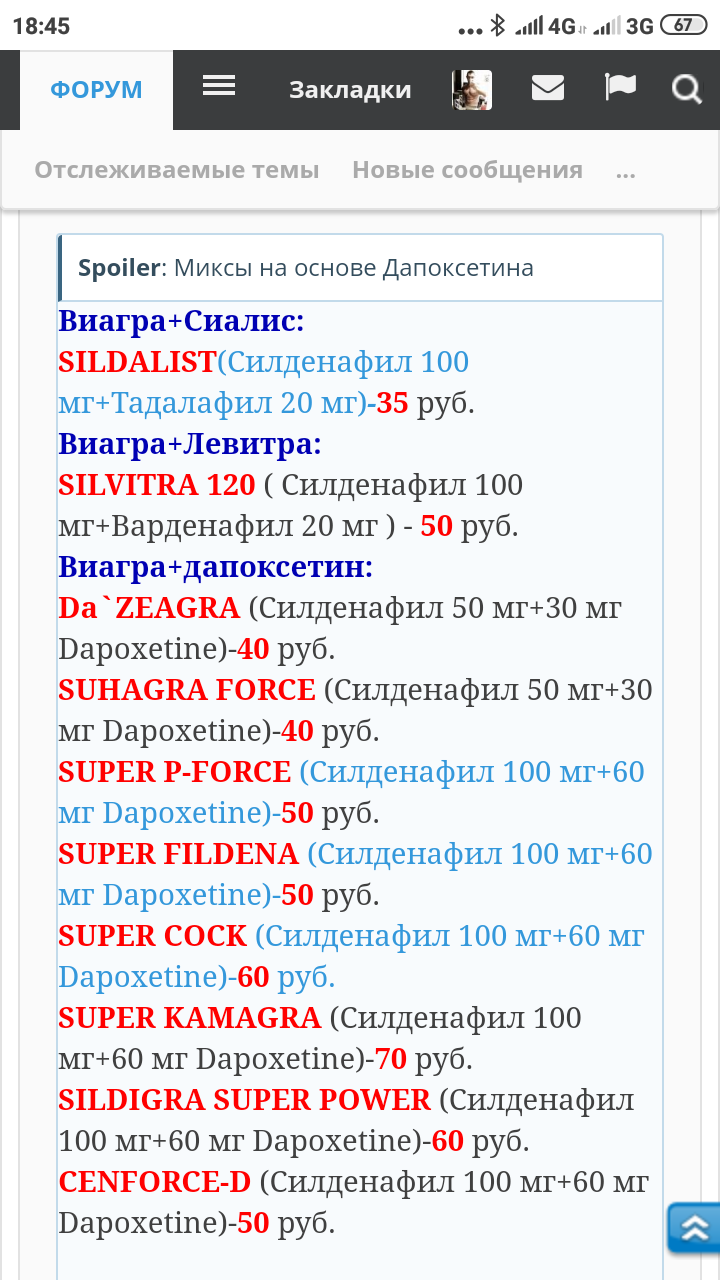Viewport: 720px width, 1280px height.
Task: Click the flag notifications icon
Action: click(x=620, y=88)
